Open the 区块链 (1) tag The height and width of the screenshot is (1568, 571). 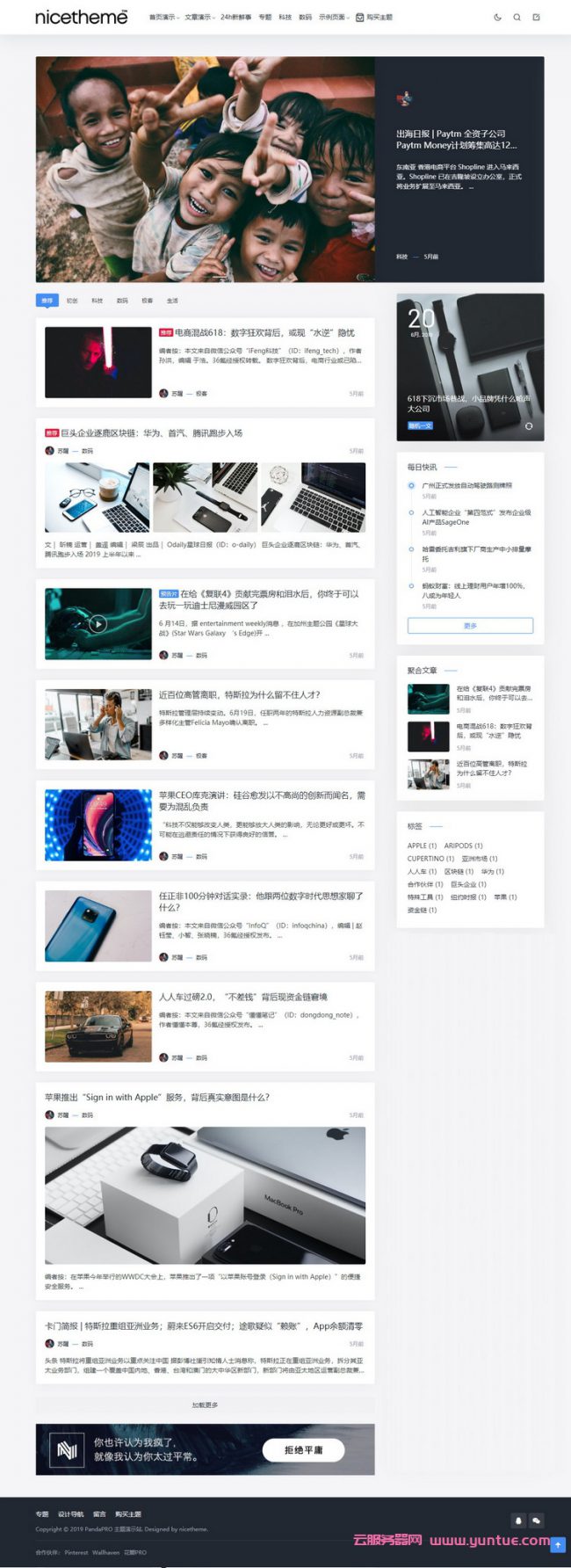(x=459, y=871)
